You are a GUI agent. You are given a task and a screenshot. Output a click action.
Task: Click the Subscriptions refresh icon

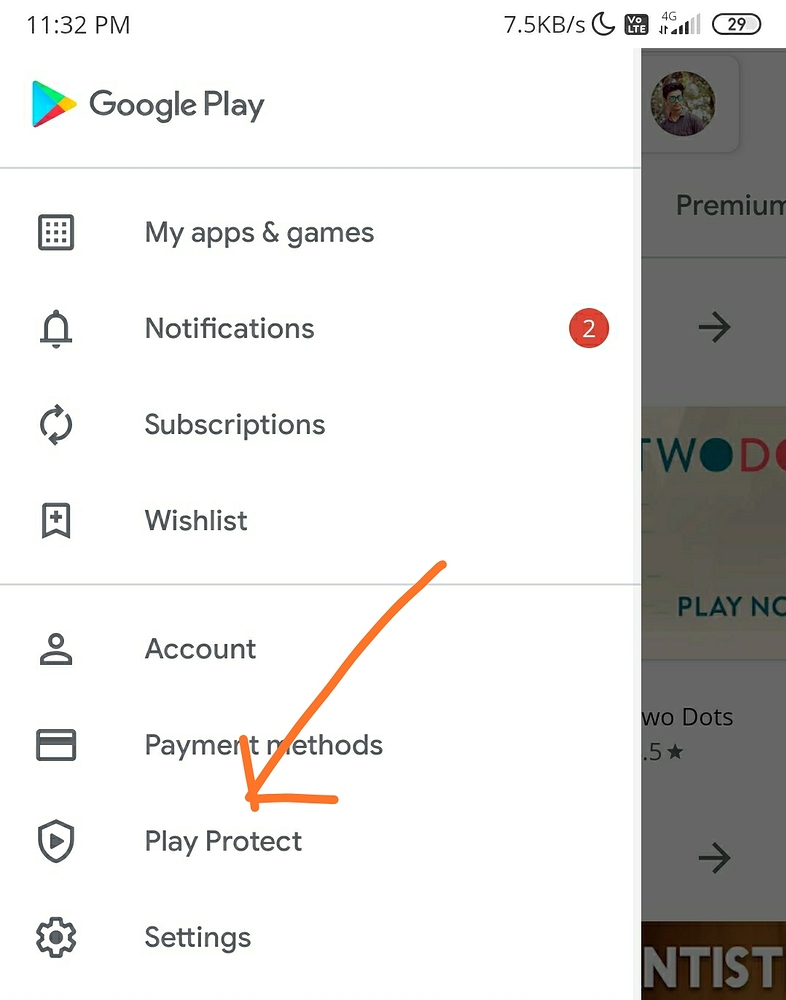[x=56, y=424]
